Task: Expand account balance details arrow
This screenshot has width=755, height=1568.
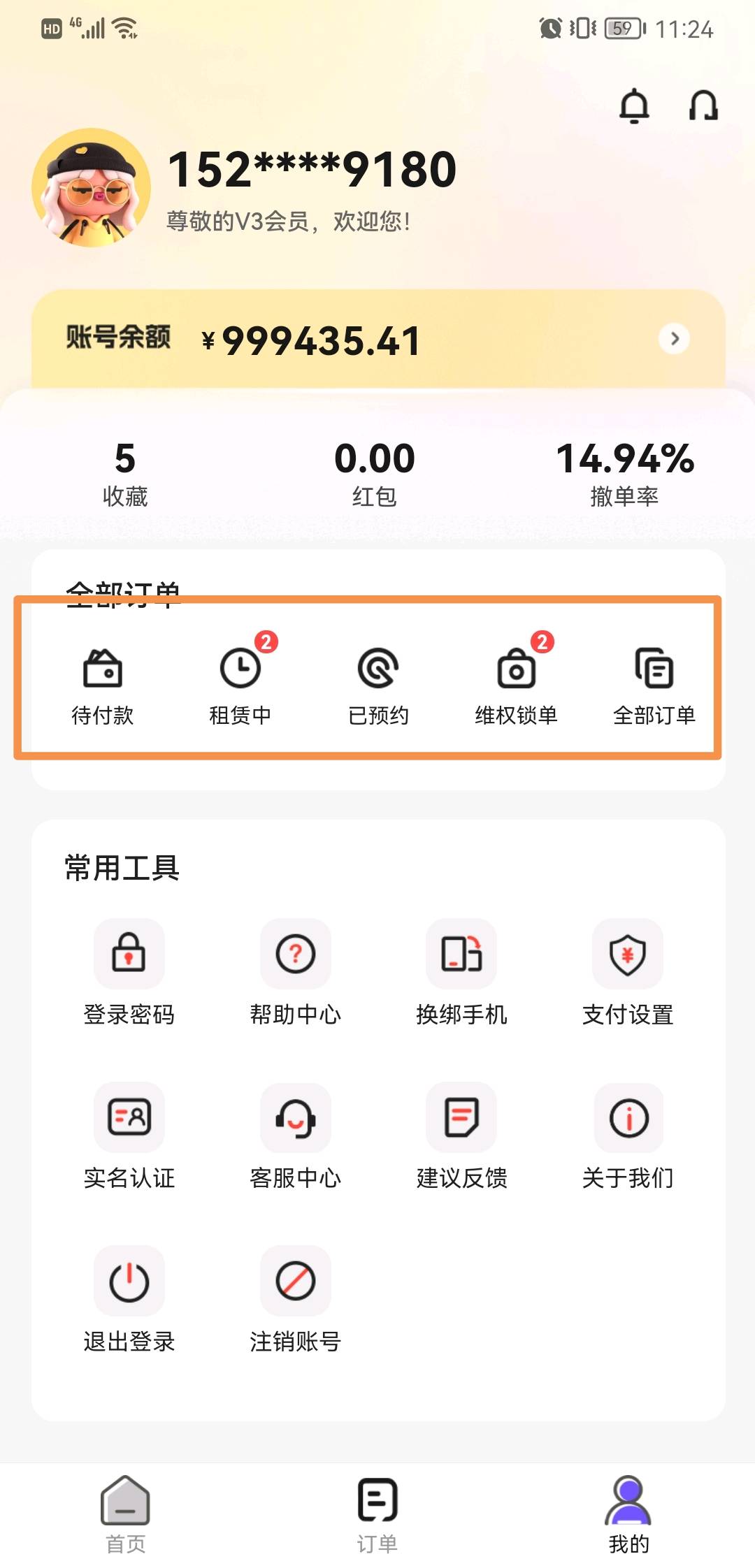Action: 674,339
